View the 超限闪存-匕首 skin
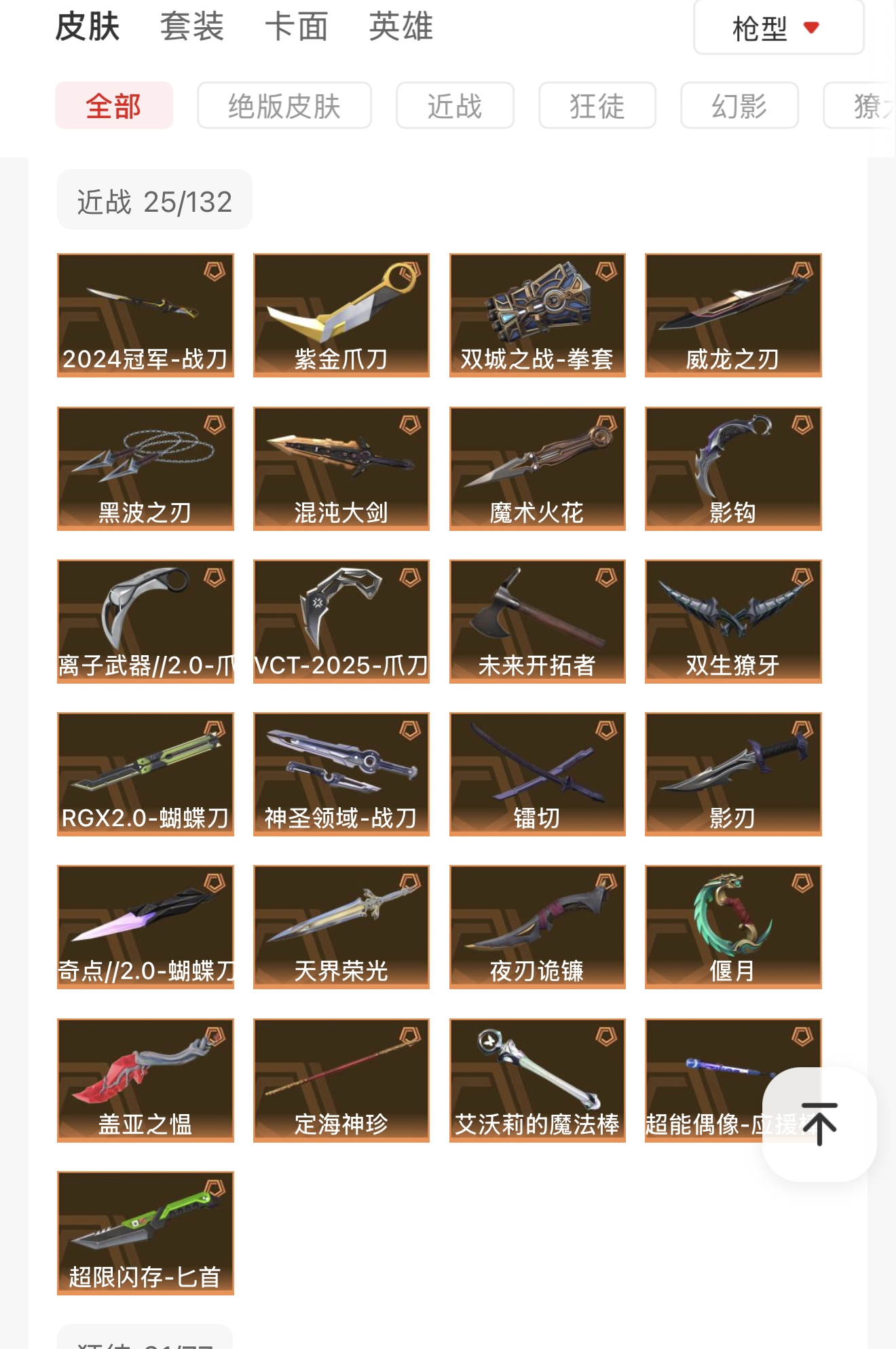The width and height of the screenshot is (896, 1349). tap(145, 1232)
